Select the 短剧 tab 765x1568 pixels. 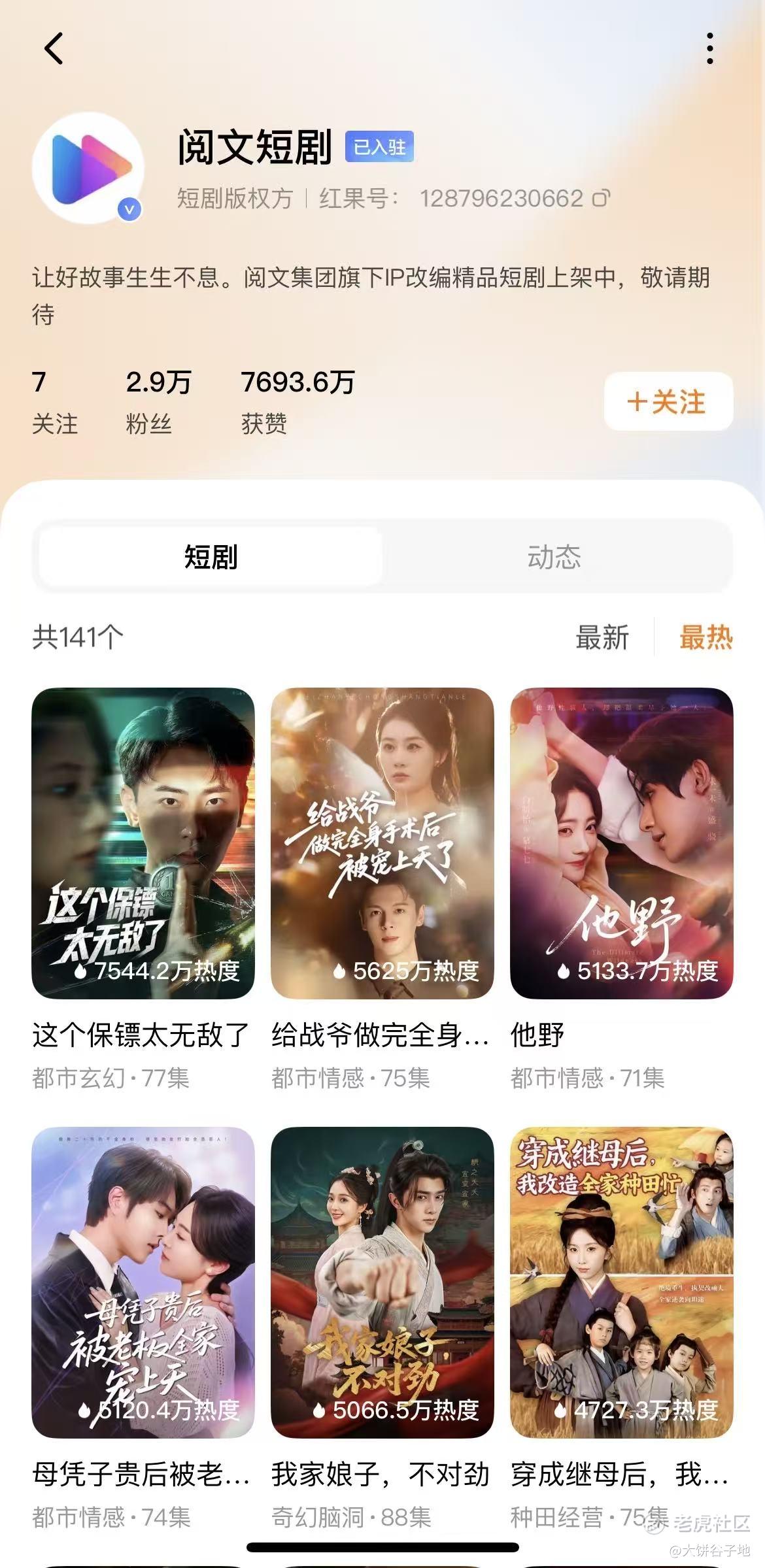pos(211,556)
